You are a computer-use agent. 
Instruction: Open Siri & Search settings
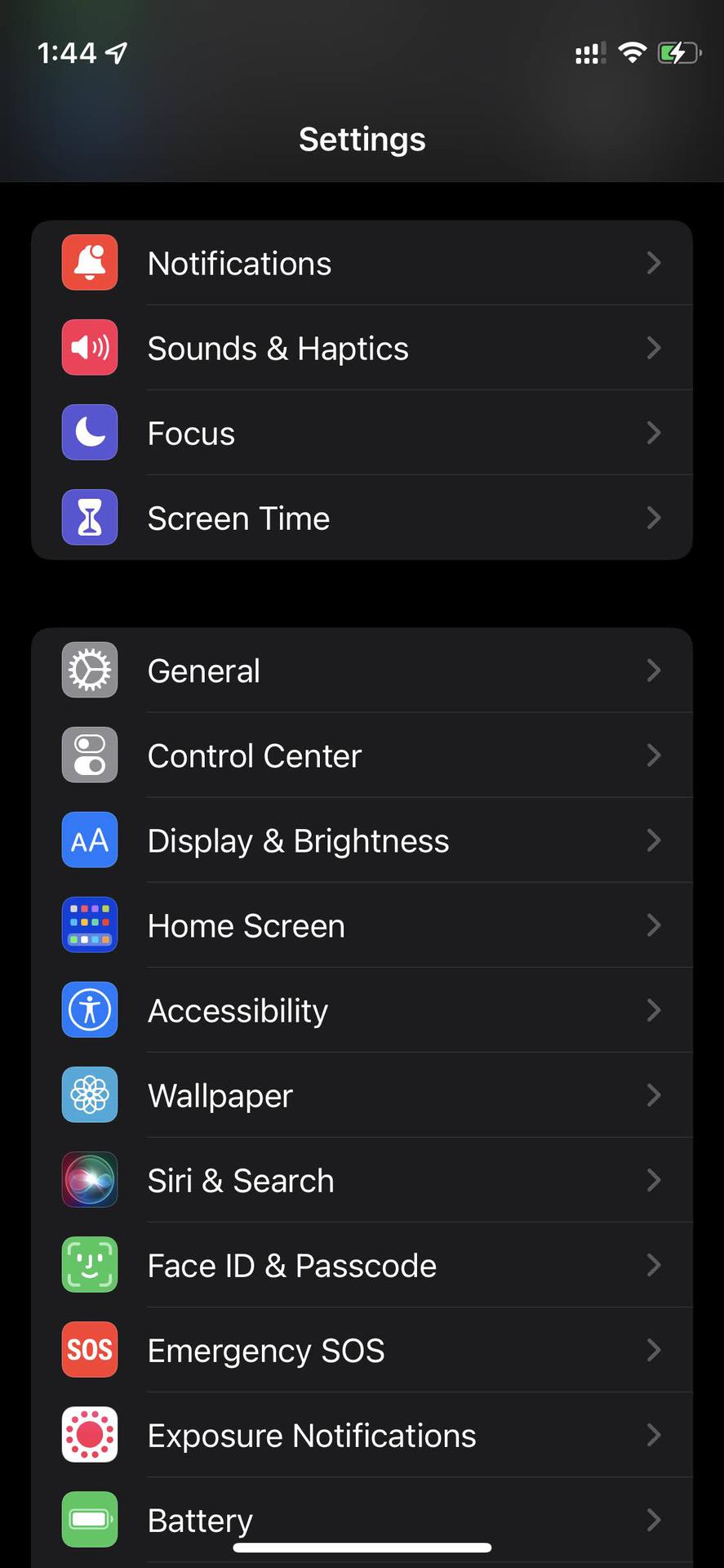(362, 1180)
